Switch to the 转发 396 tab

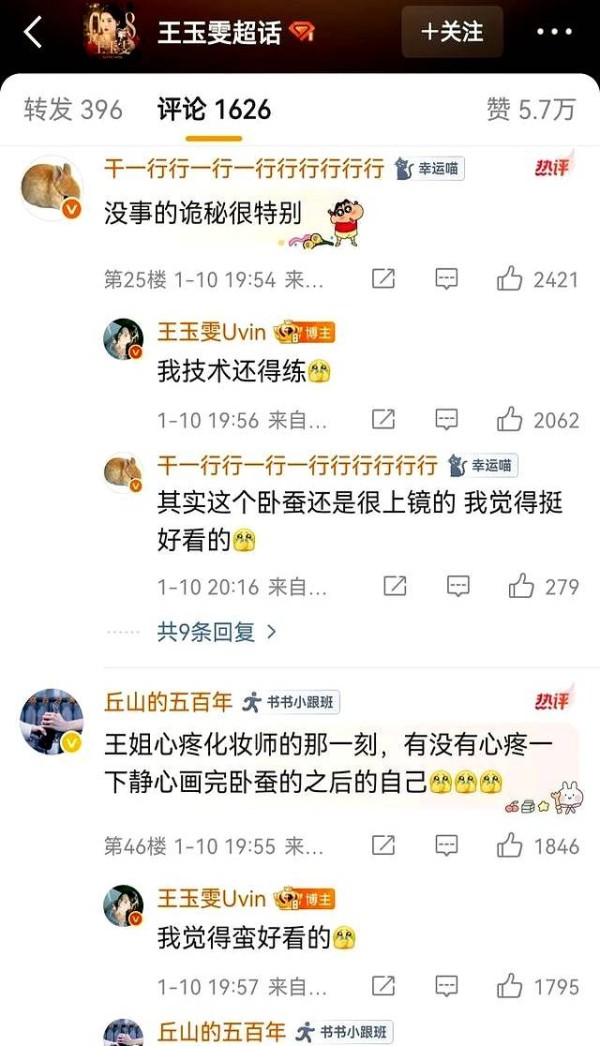coord(73,109)
